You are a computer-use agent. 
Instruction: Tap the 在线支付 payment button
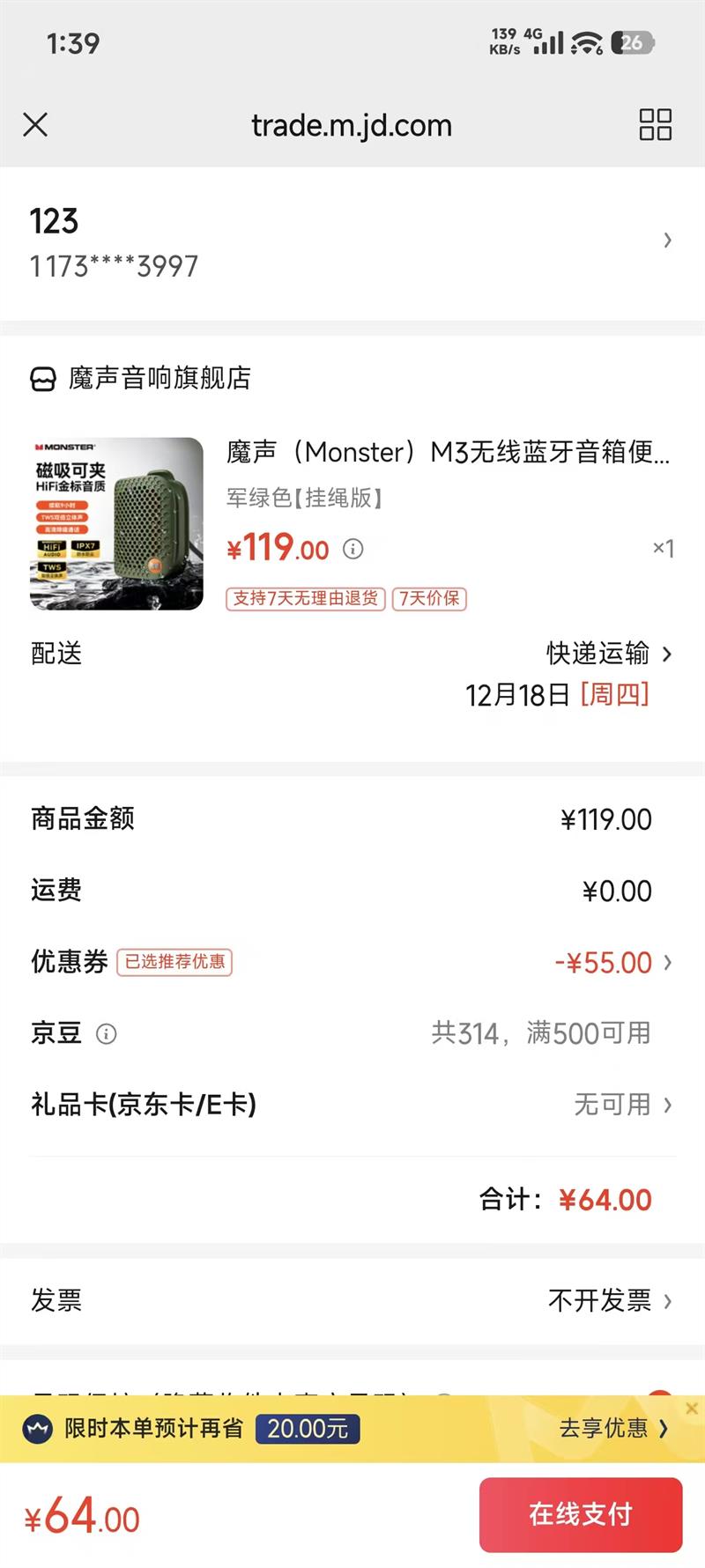tap(580, 1515)
